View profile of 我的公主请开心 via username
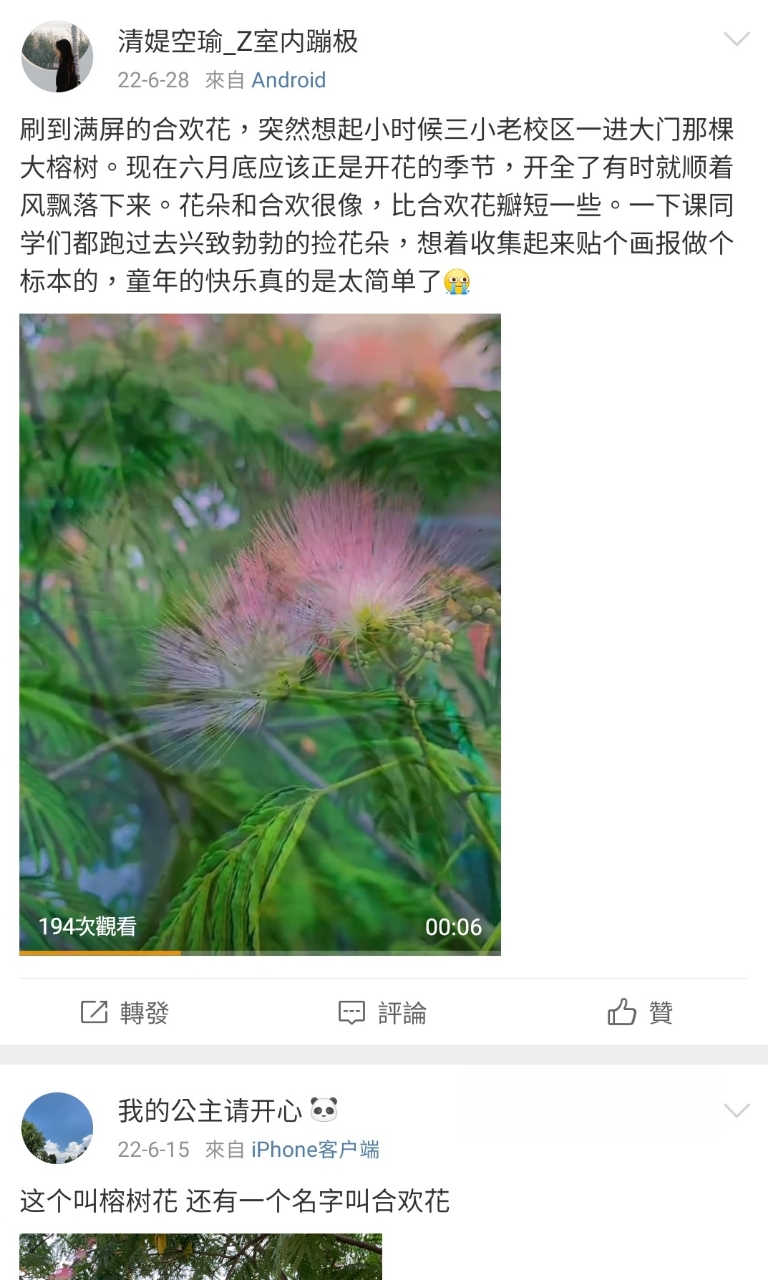Screen dimensions: 768x1280 pyautogui.click(x=209, y=1110)
